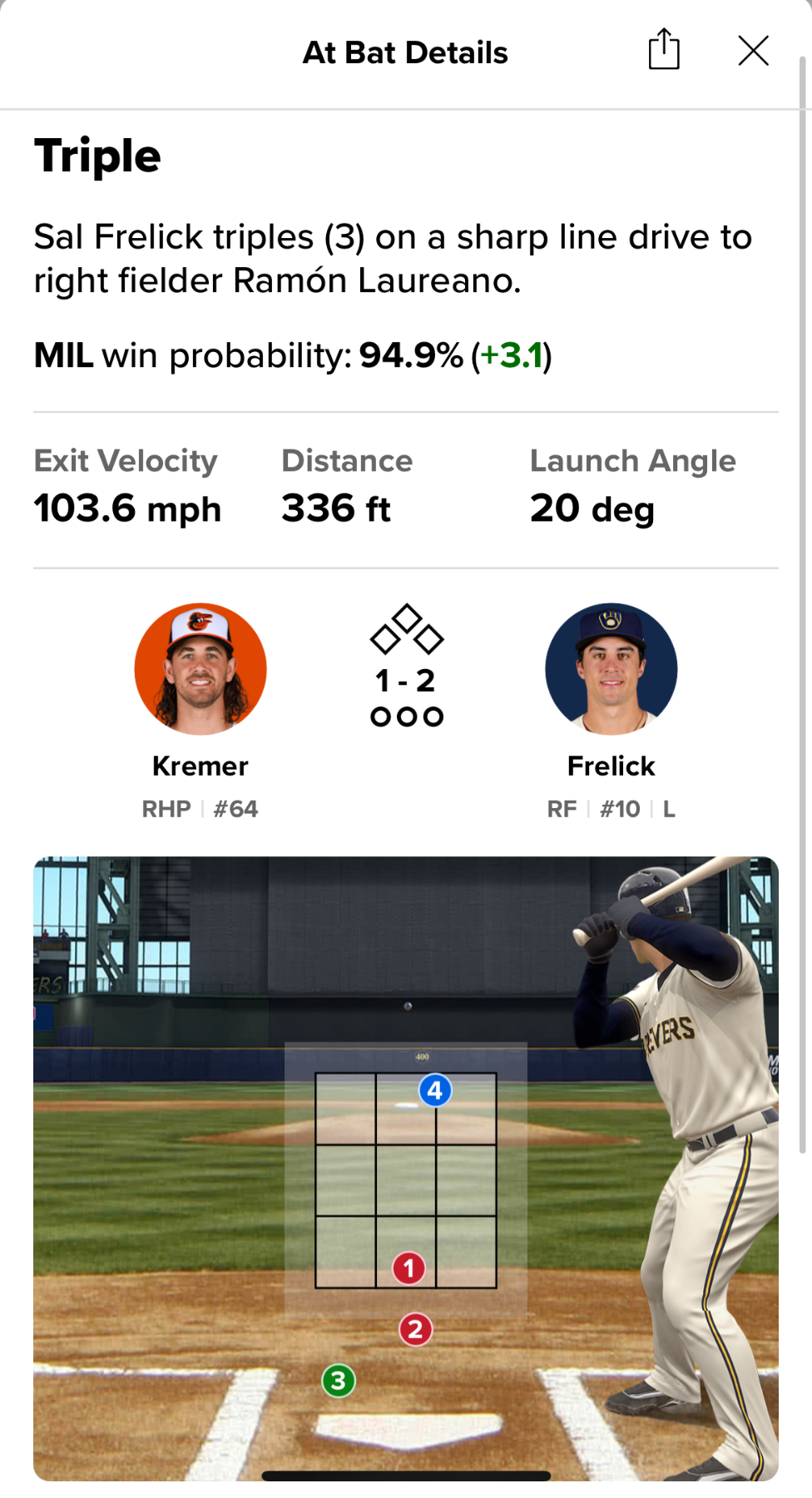Open batter Frelick's player profile
Viewport: 812px width, 1498px height.
point(611,669)
